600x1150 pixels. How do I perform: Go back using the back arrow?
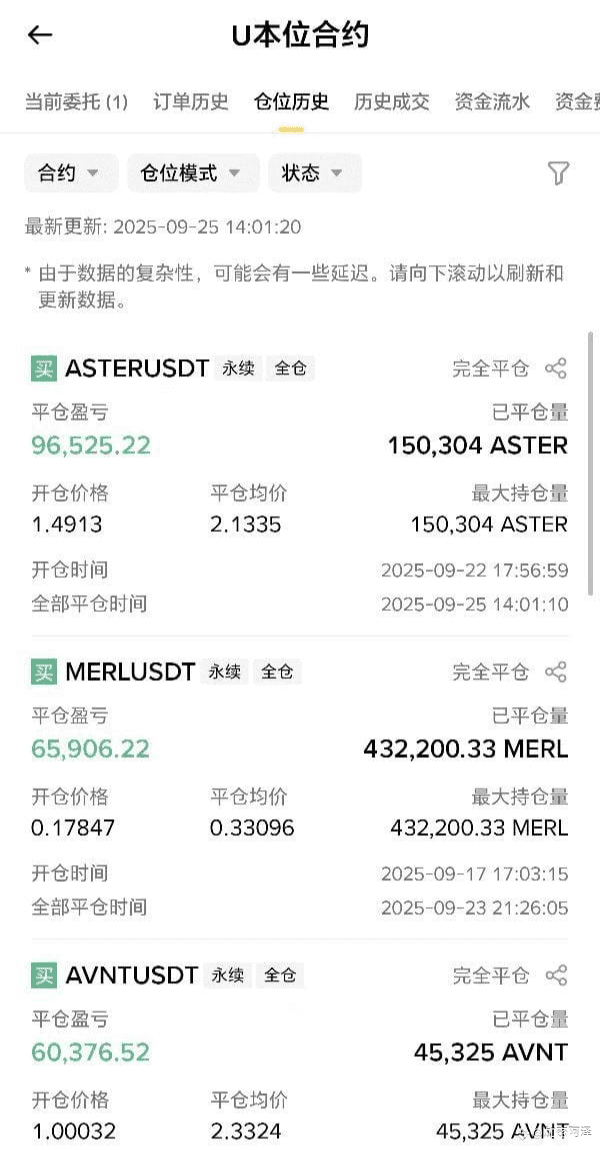(40, 34)
